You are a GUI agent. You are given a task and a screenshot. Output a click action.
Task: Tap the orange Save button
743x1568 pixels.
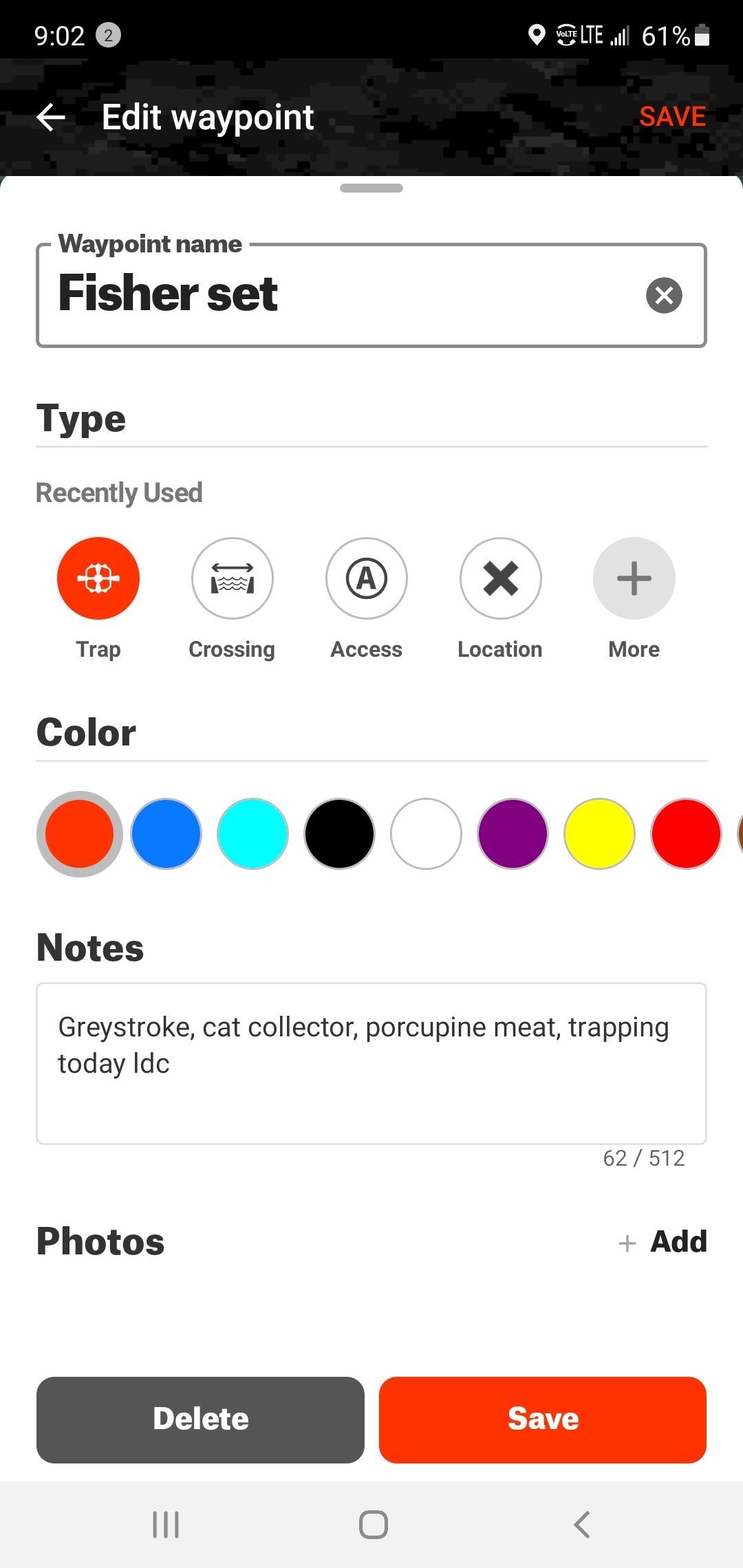point(543,1419)
